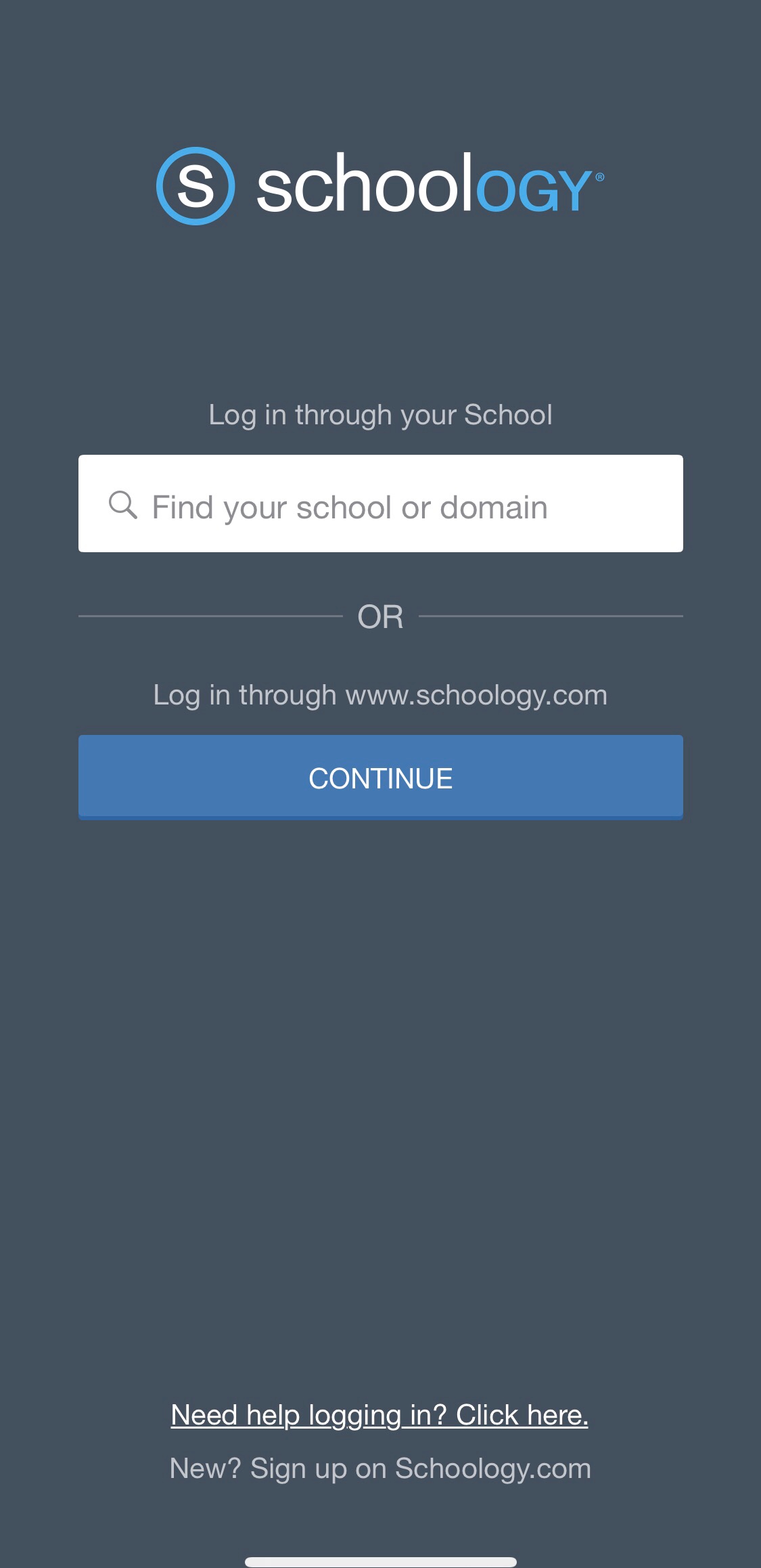
Task: Tap the Find your school or domain field
Action: click(x=380, y=504)
